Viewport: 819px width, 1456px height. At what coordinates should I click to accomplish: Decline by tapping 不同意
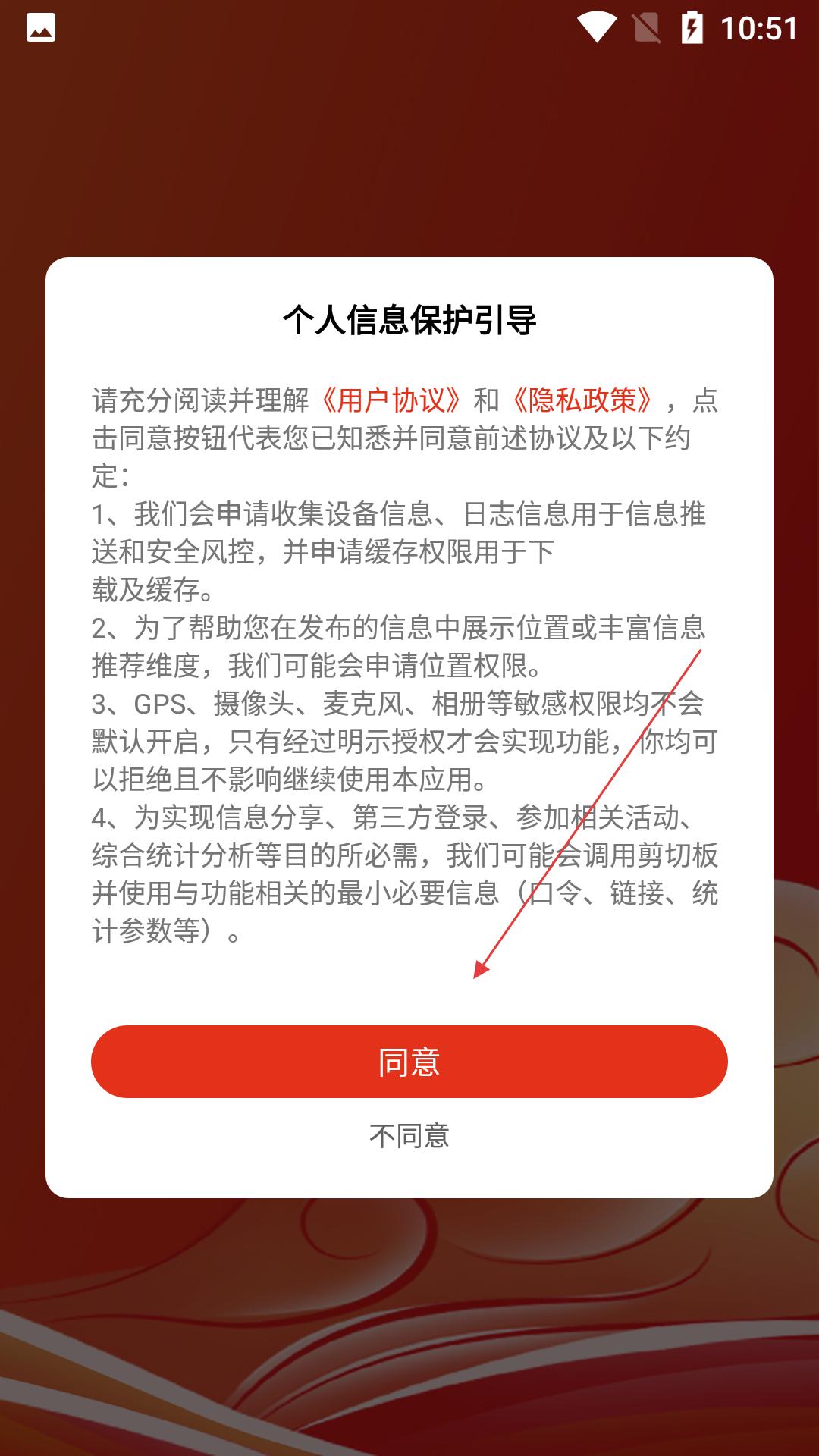tap(409, 1136)
